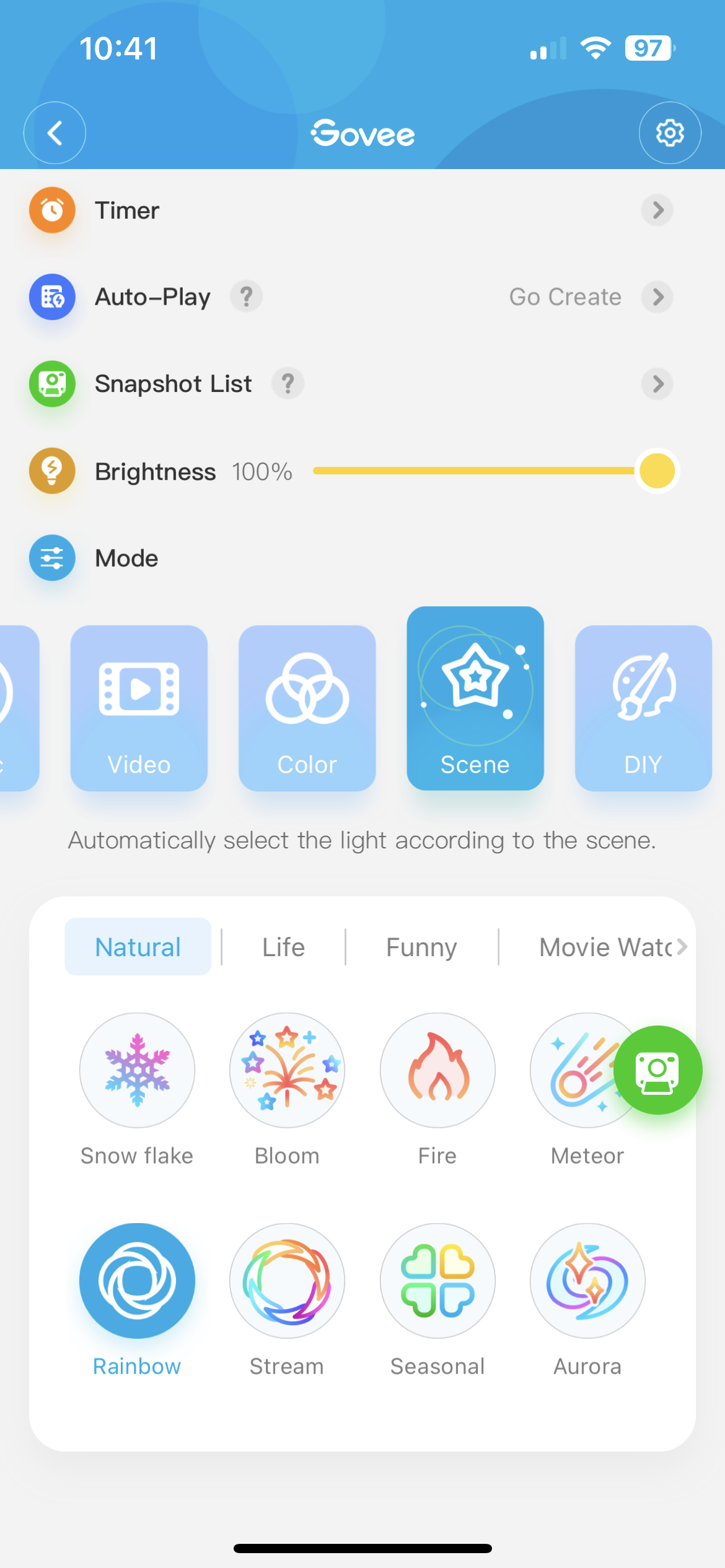Viewport: 725px width, 1568px height.
Task: Select Video mode
Action: click(138, 708)
